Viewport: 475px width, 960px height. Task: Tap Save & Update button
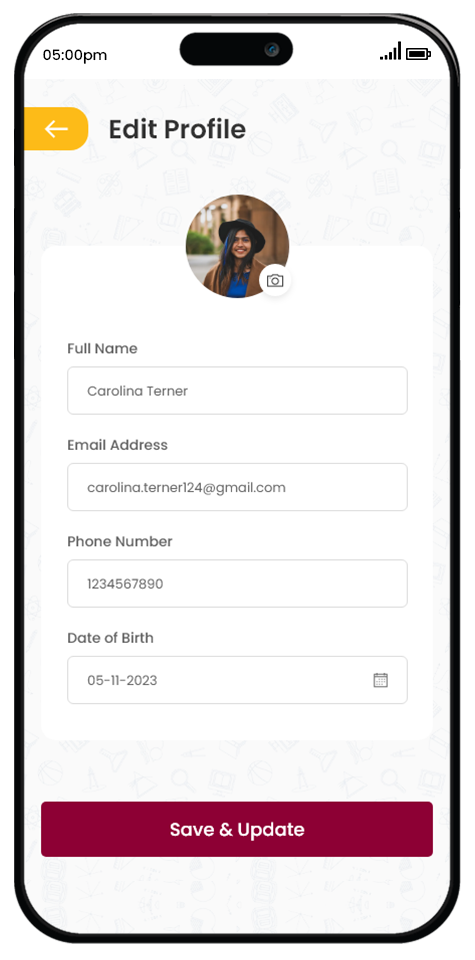pos(237,829)
